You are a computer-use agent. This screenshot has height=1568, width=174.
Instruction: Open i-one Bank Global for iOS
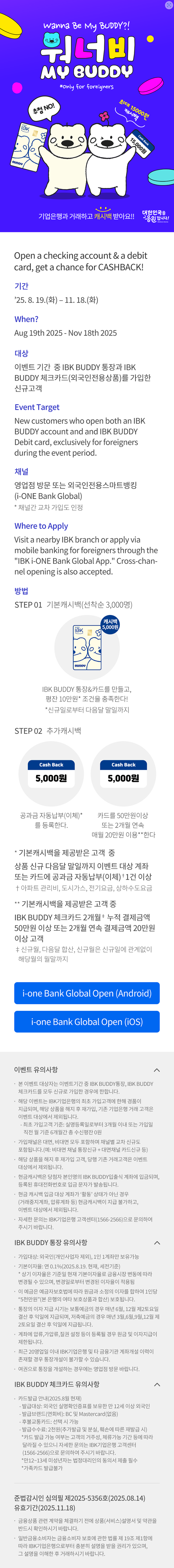[87, 1021]
